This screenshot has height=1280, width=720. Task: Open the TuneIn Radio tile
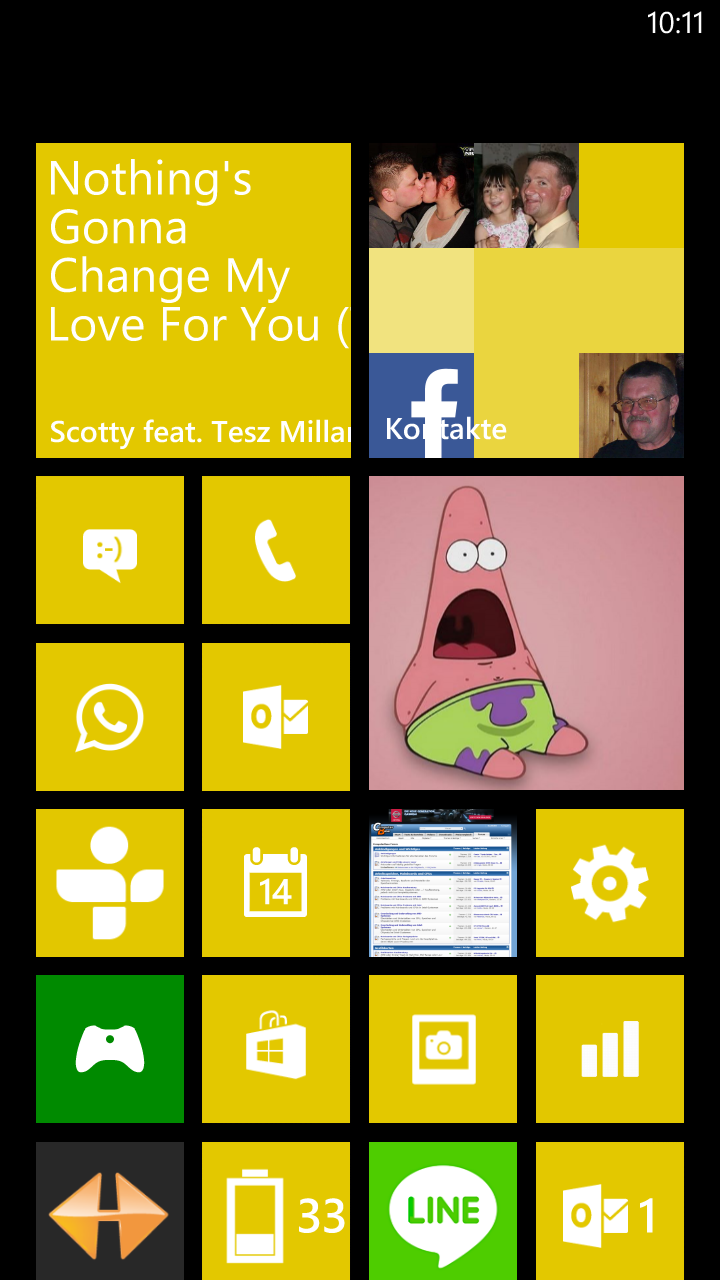click(x=110, y=883)
